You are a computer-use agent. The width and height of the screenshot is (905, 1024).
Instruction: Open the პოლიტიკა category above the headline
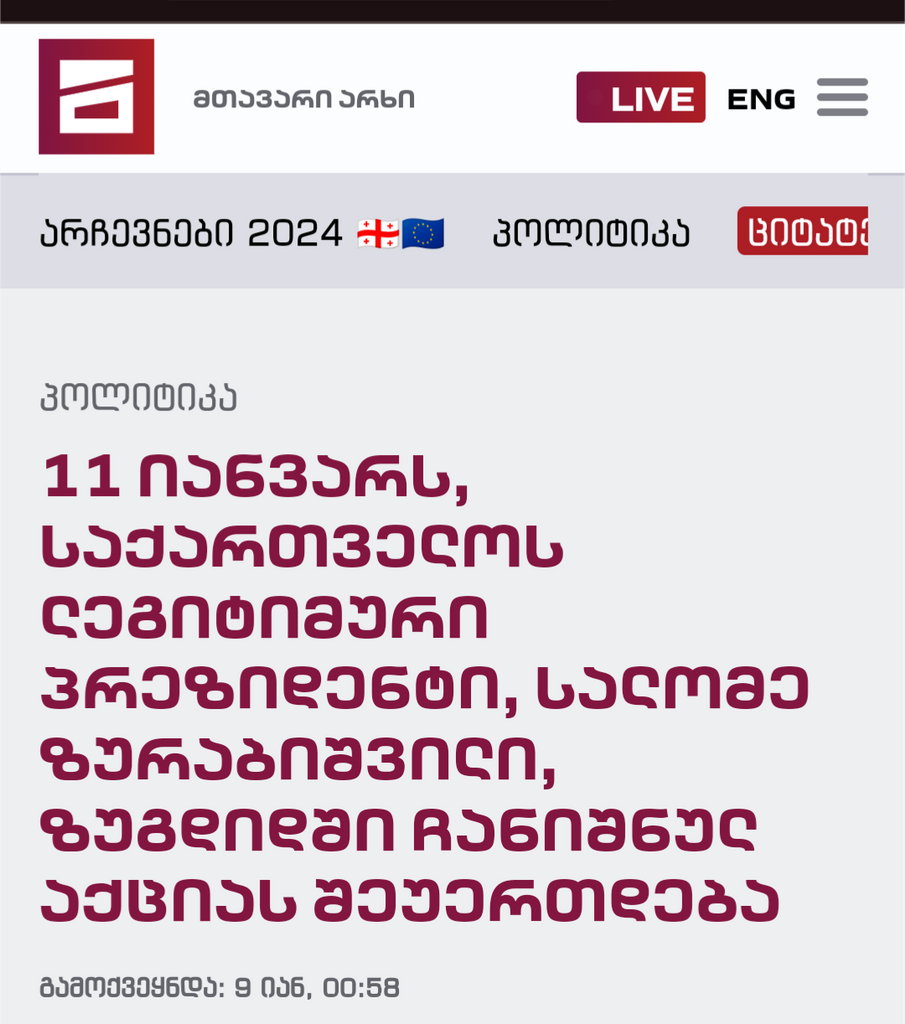pos(139,397)
